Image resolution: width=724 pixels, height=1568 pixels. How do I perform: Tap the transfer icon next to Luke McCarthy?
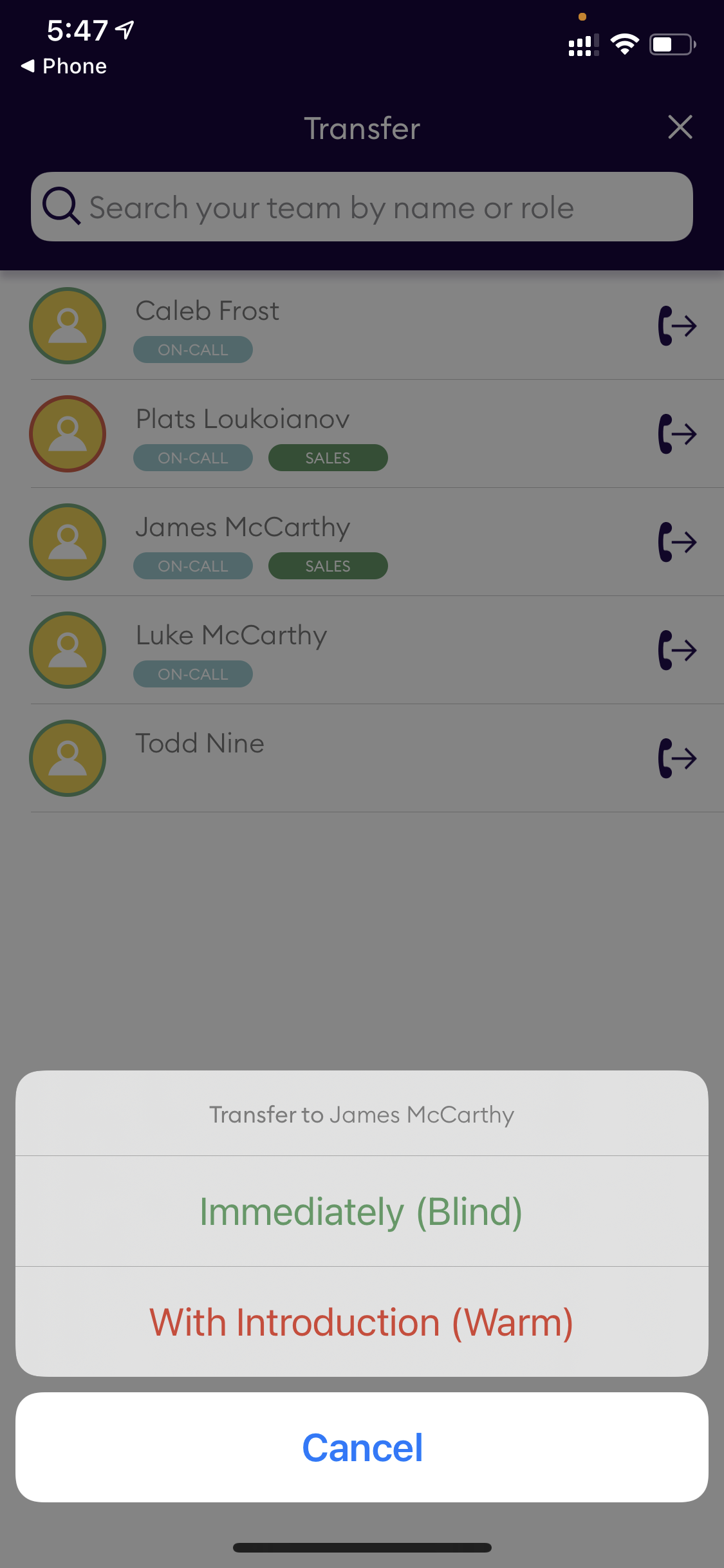675,650
